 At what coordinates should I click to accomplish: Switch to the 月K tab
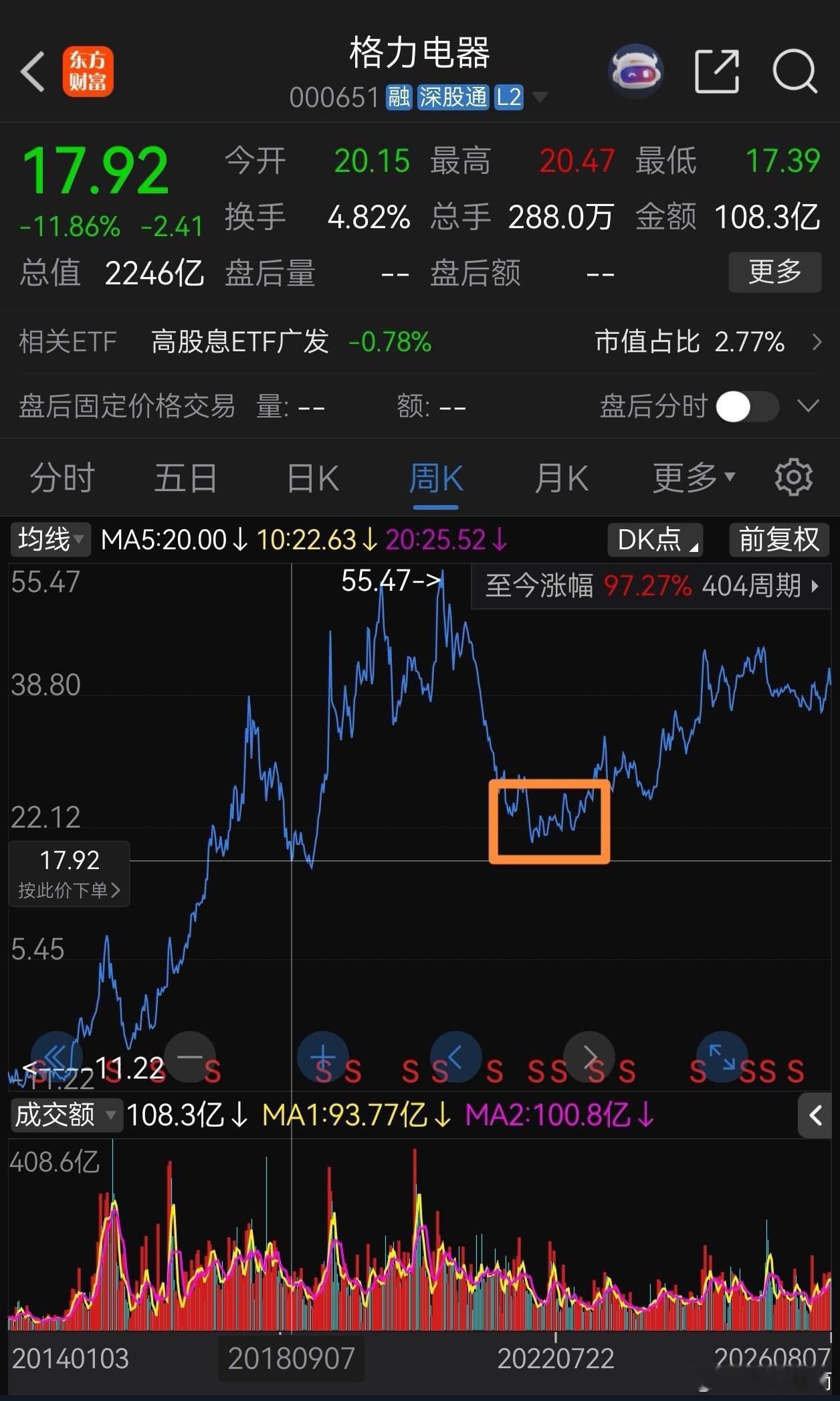pos(561,478)
